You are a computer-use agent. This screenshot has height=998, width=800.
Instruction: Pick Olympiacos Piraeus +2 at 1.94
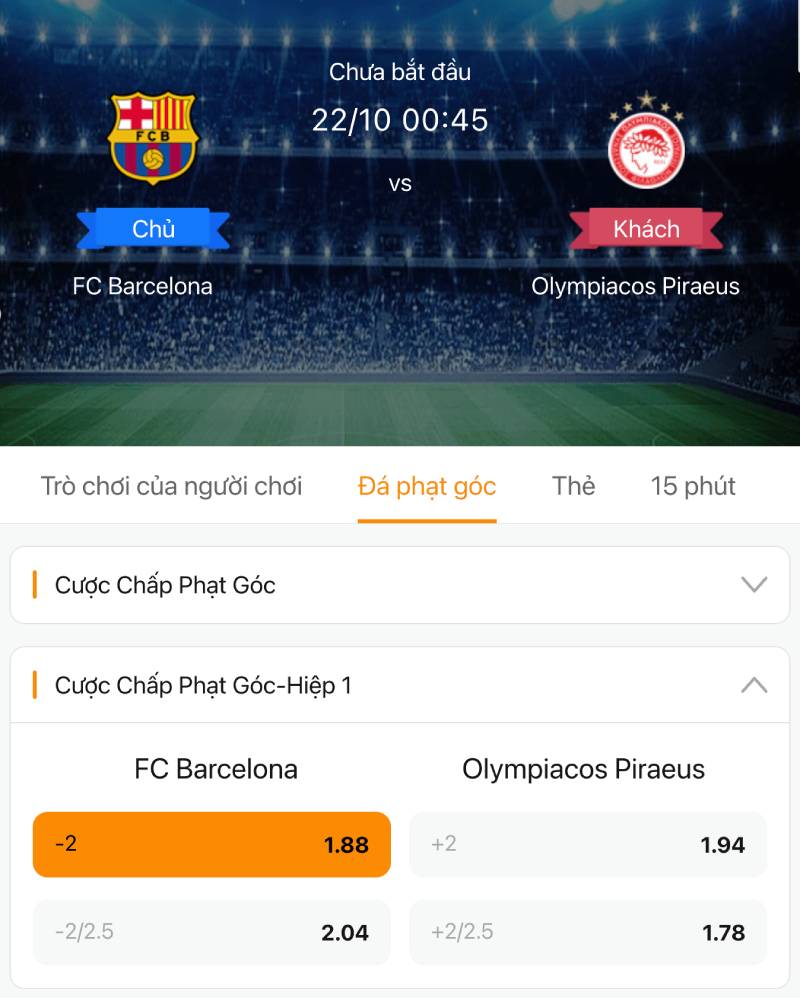point(588,845)
